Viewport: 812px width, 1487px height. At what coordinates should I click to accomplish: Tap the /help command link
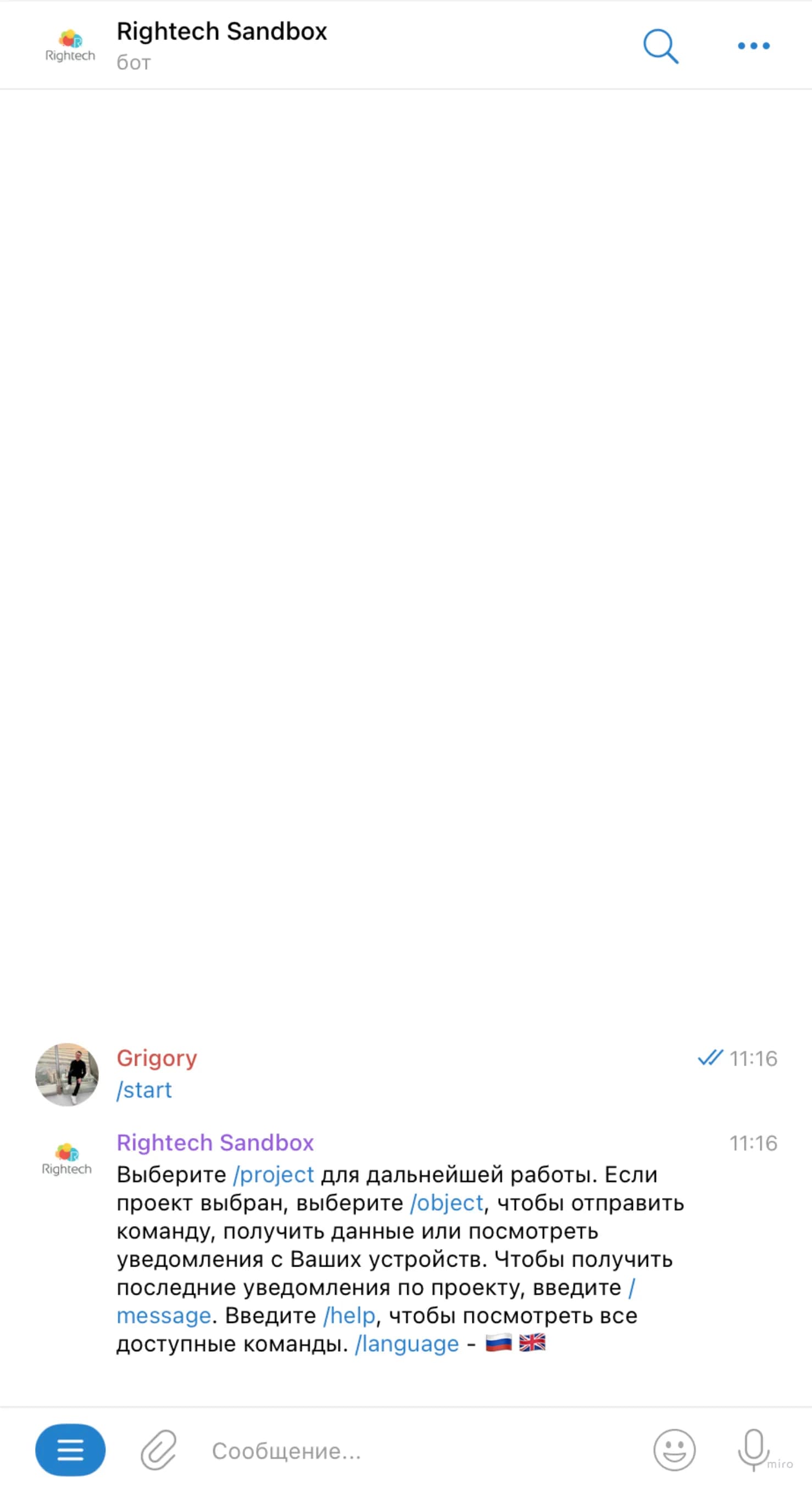(349, 1316)
